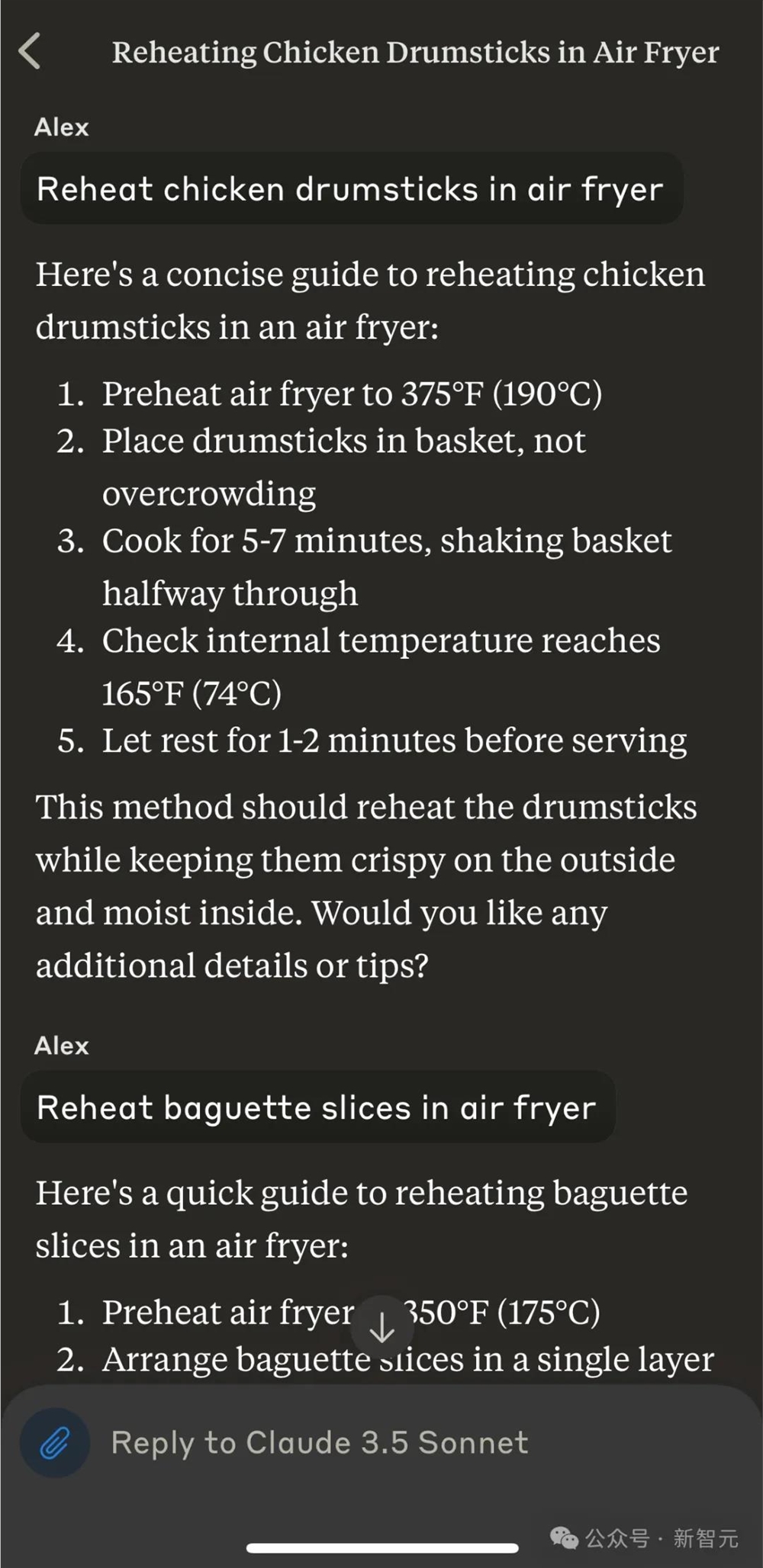Jump to bottom with the down arrow
Viewport: 763px width, 1568px height.
click(x=381, y=1329)
